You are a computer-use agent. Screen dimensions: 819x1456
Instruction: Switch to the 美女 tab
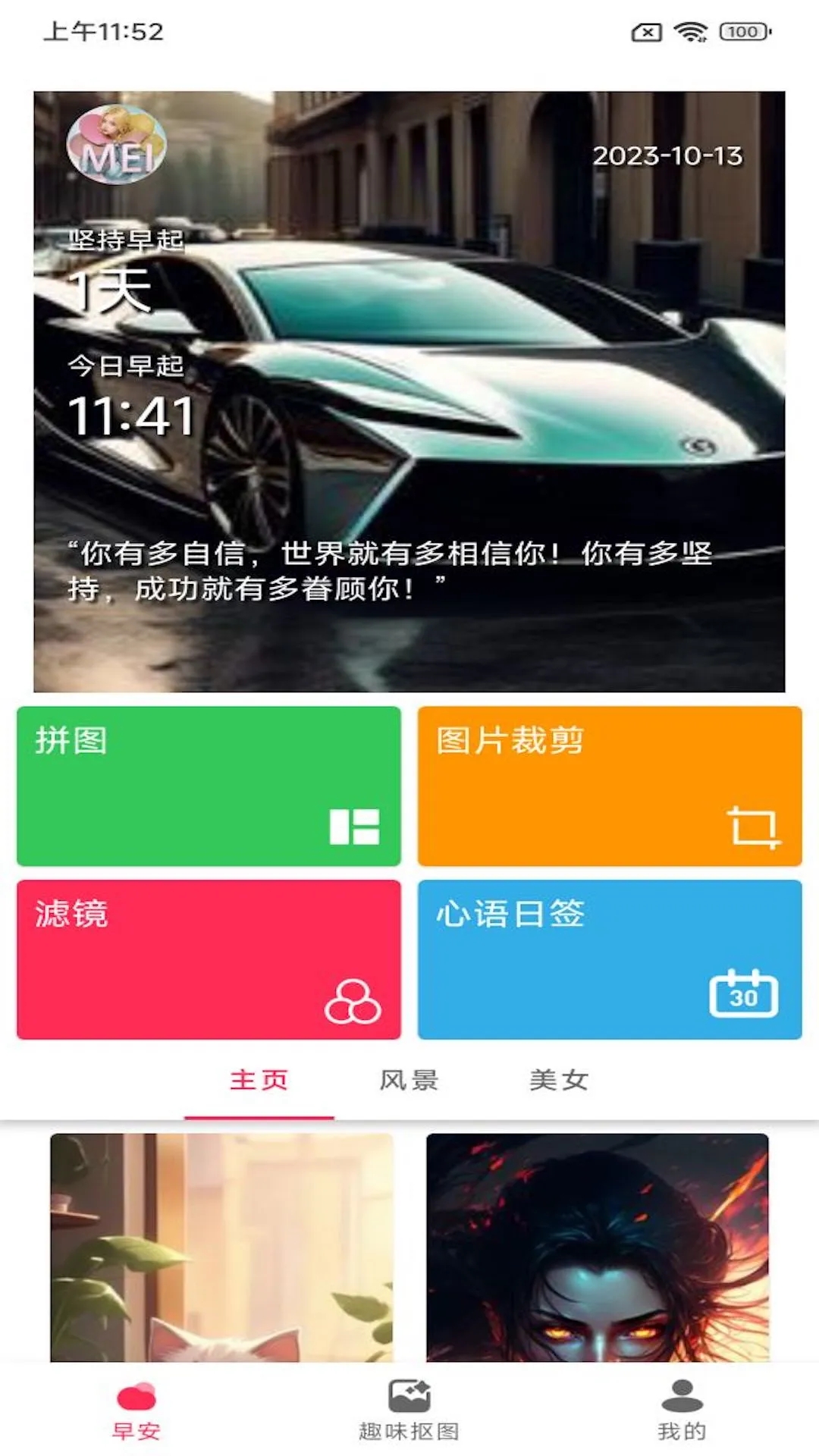click(559, 1080)
